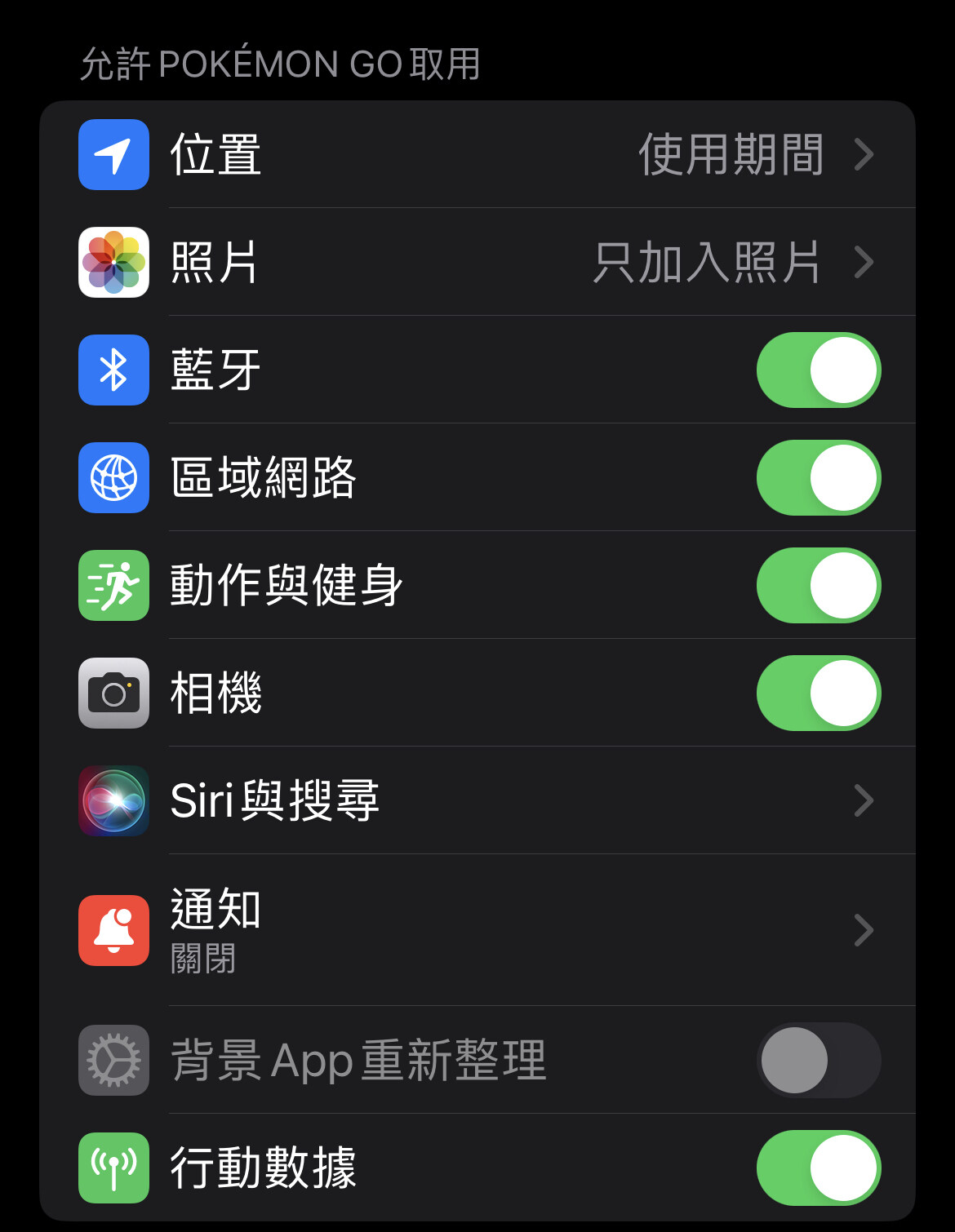Viewport: 955px width, 1232px height.
Task: Turn off 行動數據 for Pokémon GO
Action: pyautogui.click(x=819, y=1167)
